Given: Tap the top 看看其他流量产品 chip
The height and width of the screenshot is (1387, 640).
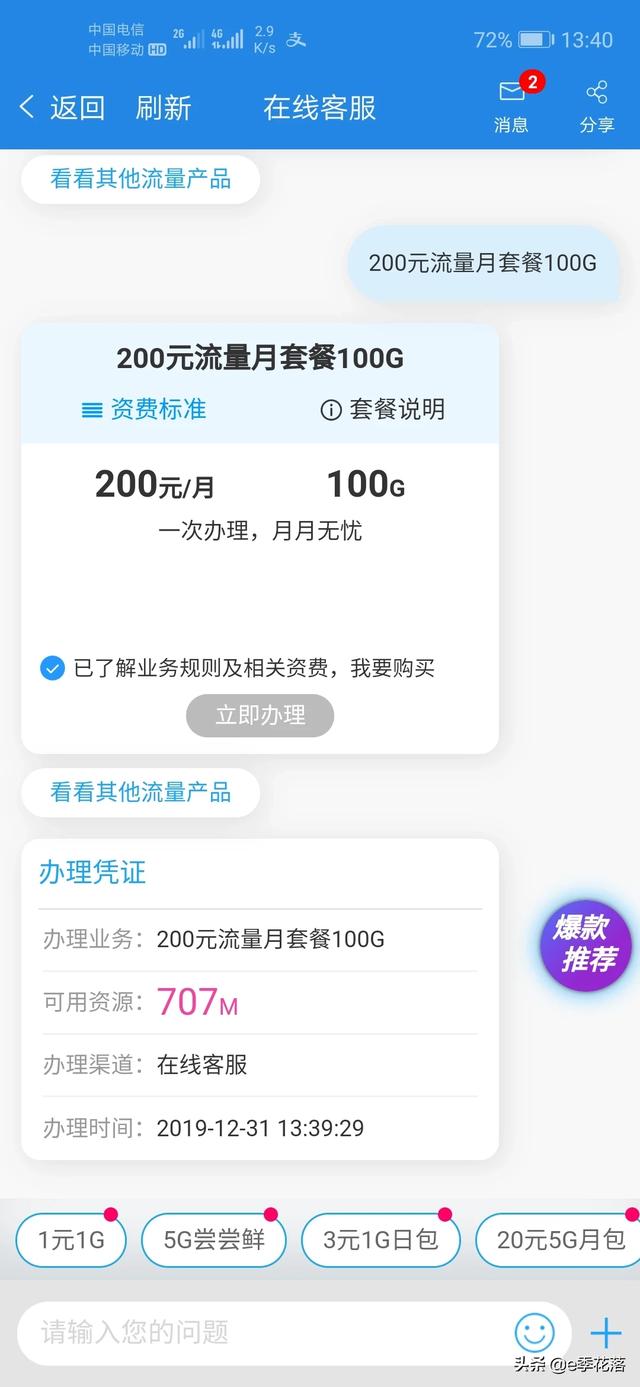Looking at the screenshot, I should coord(140,180).
